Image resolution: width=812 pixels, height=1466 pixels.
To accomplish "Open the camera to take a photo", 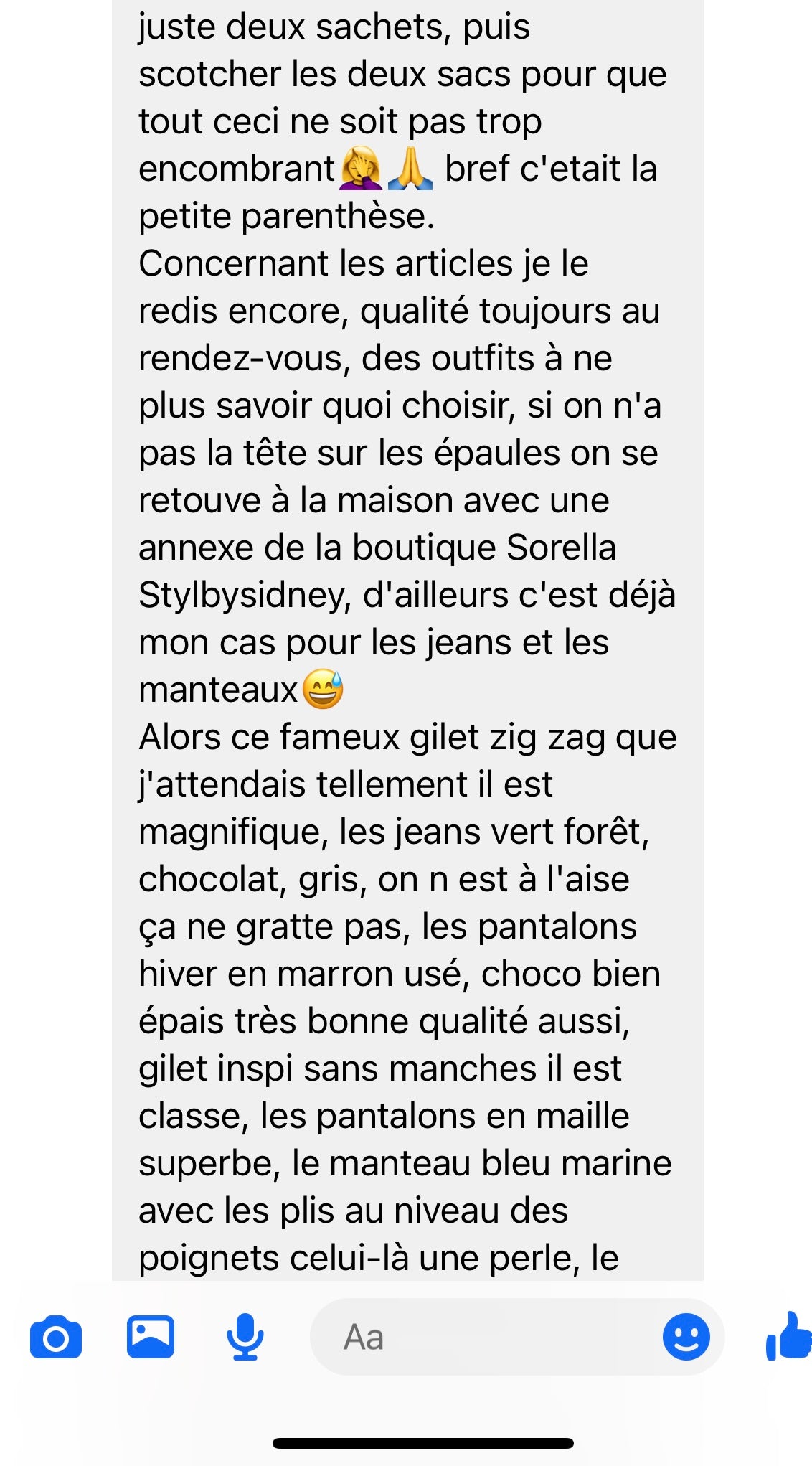I will tap(56, 1338).
